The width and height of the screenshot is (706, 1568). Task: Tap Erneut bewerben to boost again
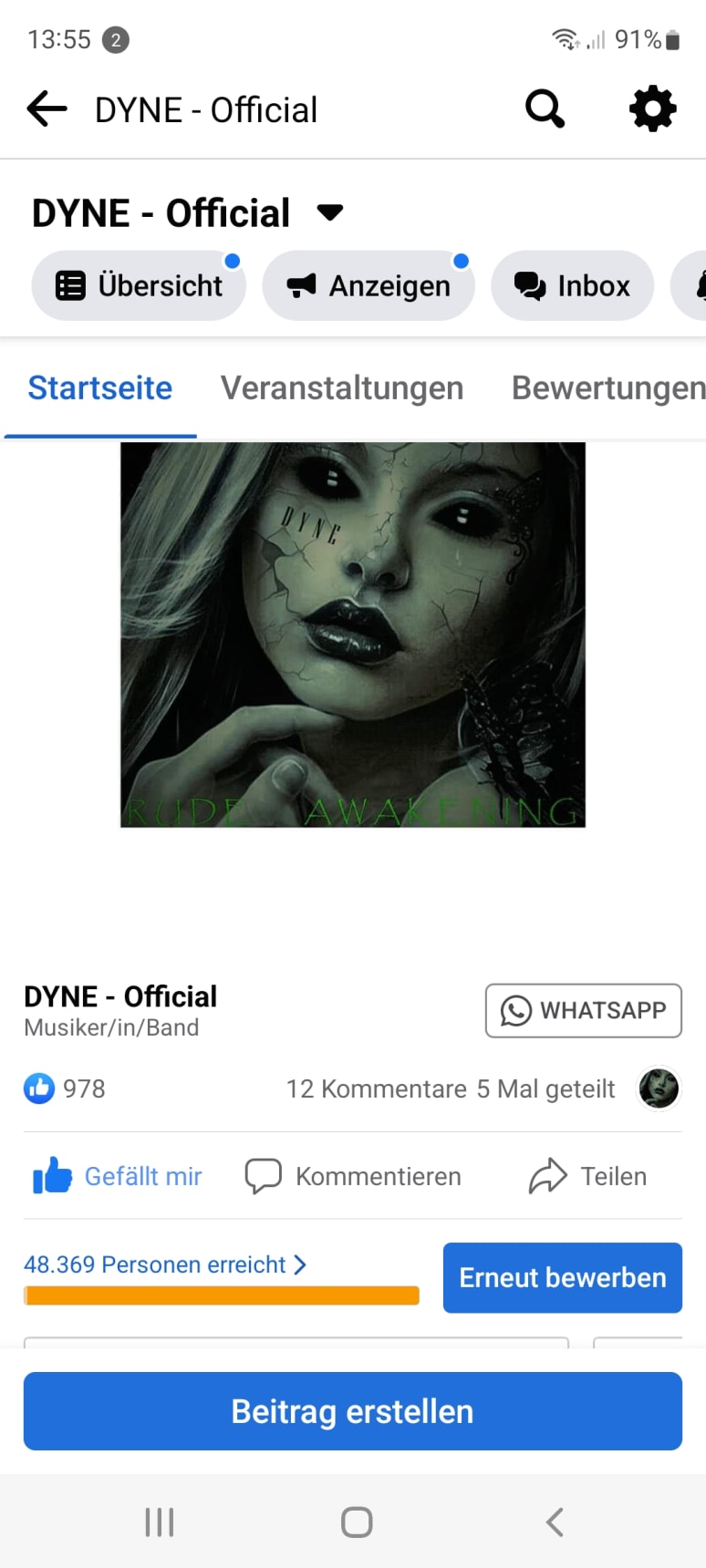click(562, 1277)
